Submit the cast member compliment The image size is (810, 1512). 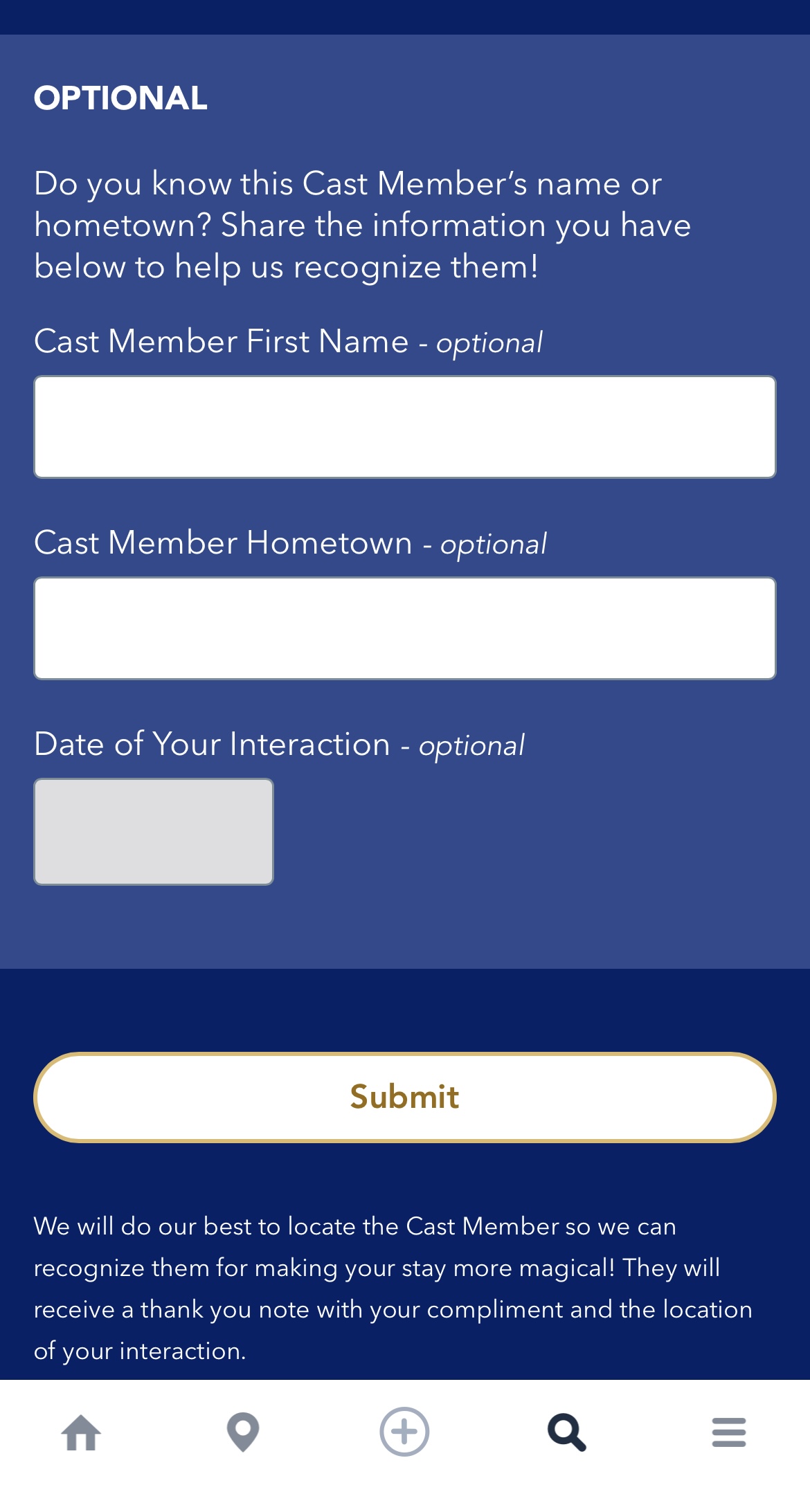point(405,1097)
